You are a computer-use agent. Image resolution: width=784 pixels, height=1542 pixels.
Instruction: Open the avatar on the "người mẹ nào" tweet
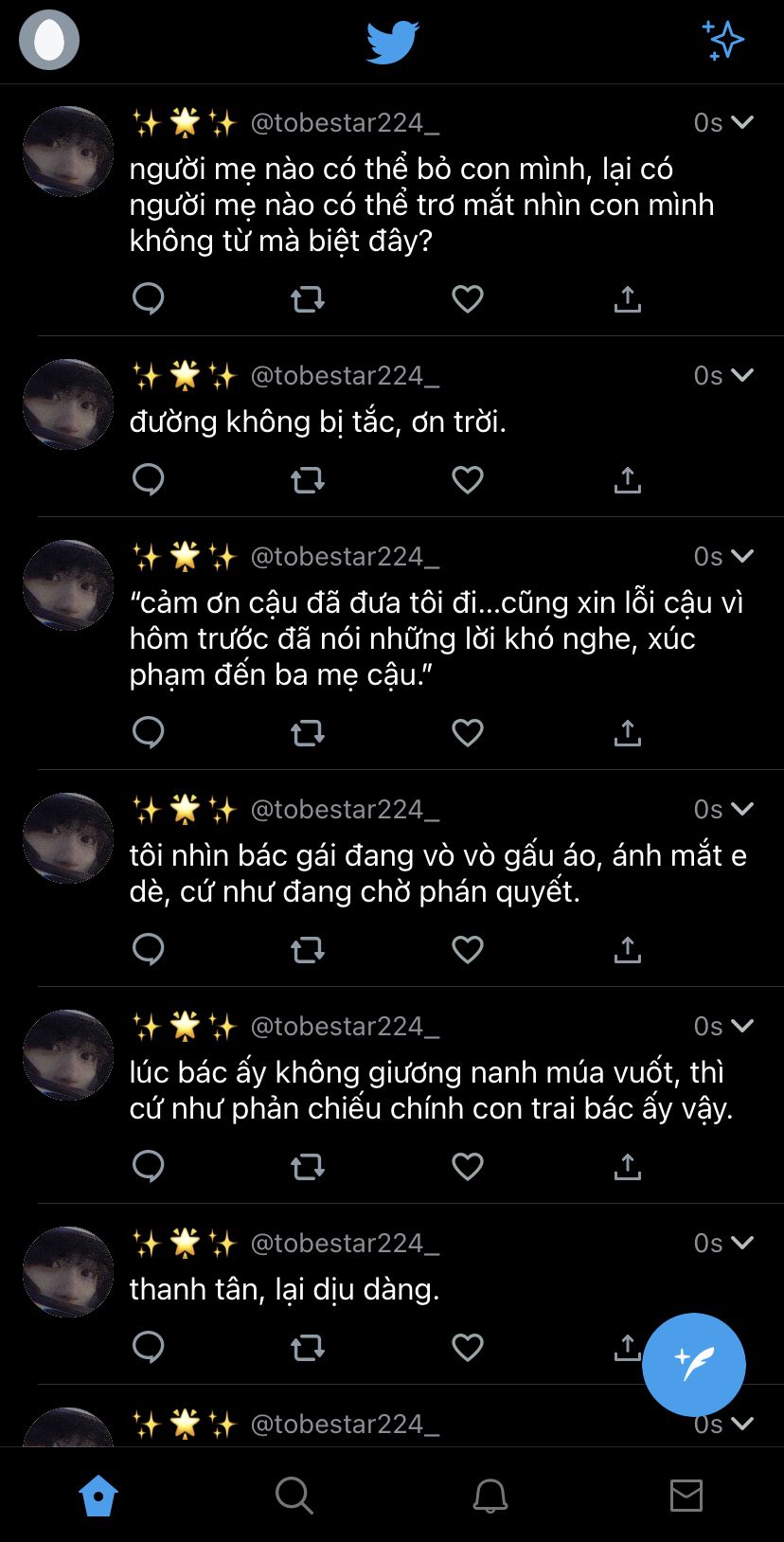[67, 152]
